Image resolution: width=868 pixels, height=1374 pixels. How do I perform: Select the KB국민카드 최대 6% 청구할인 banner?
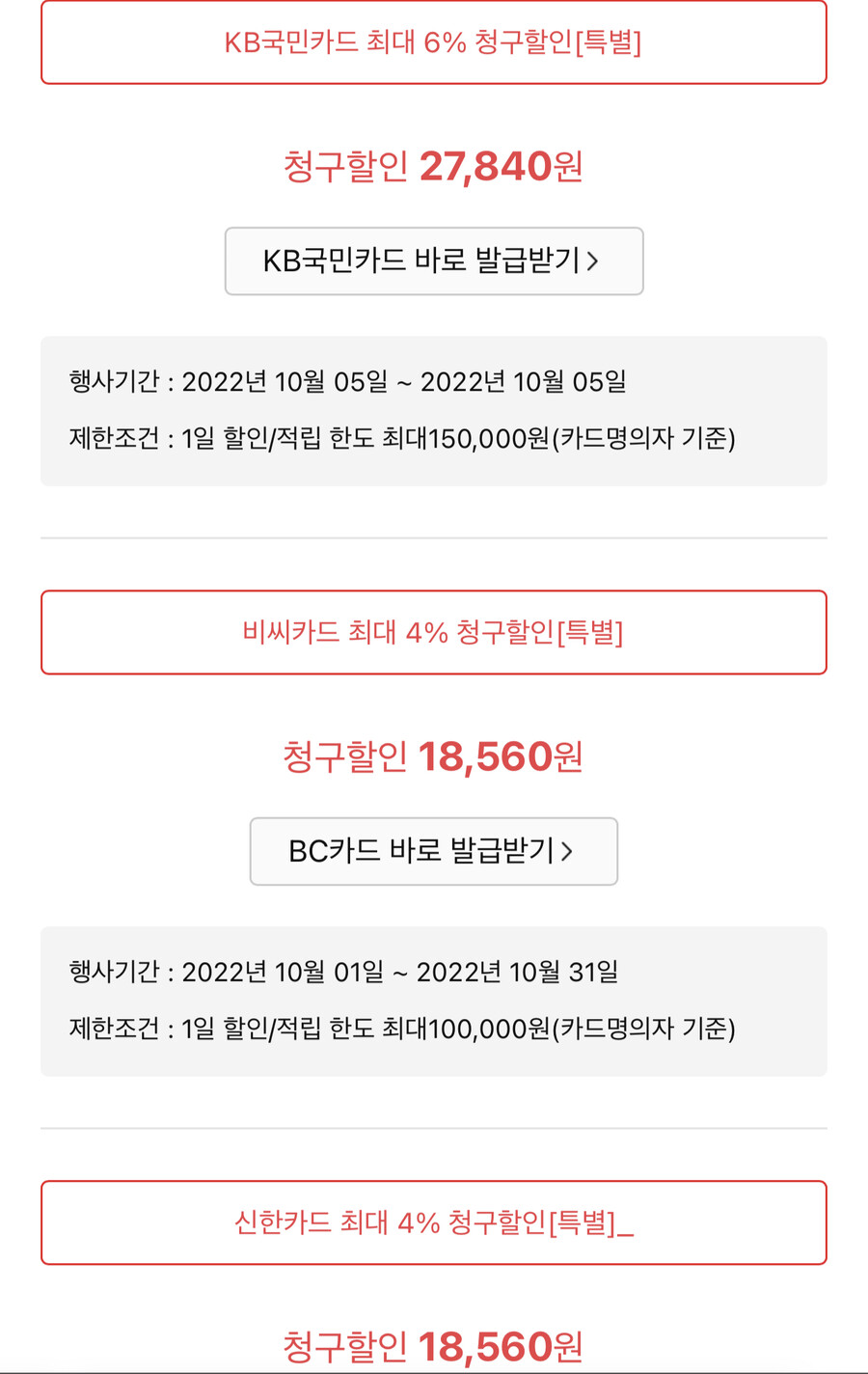(433, 42)
